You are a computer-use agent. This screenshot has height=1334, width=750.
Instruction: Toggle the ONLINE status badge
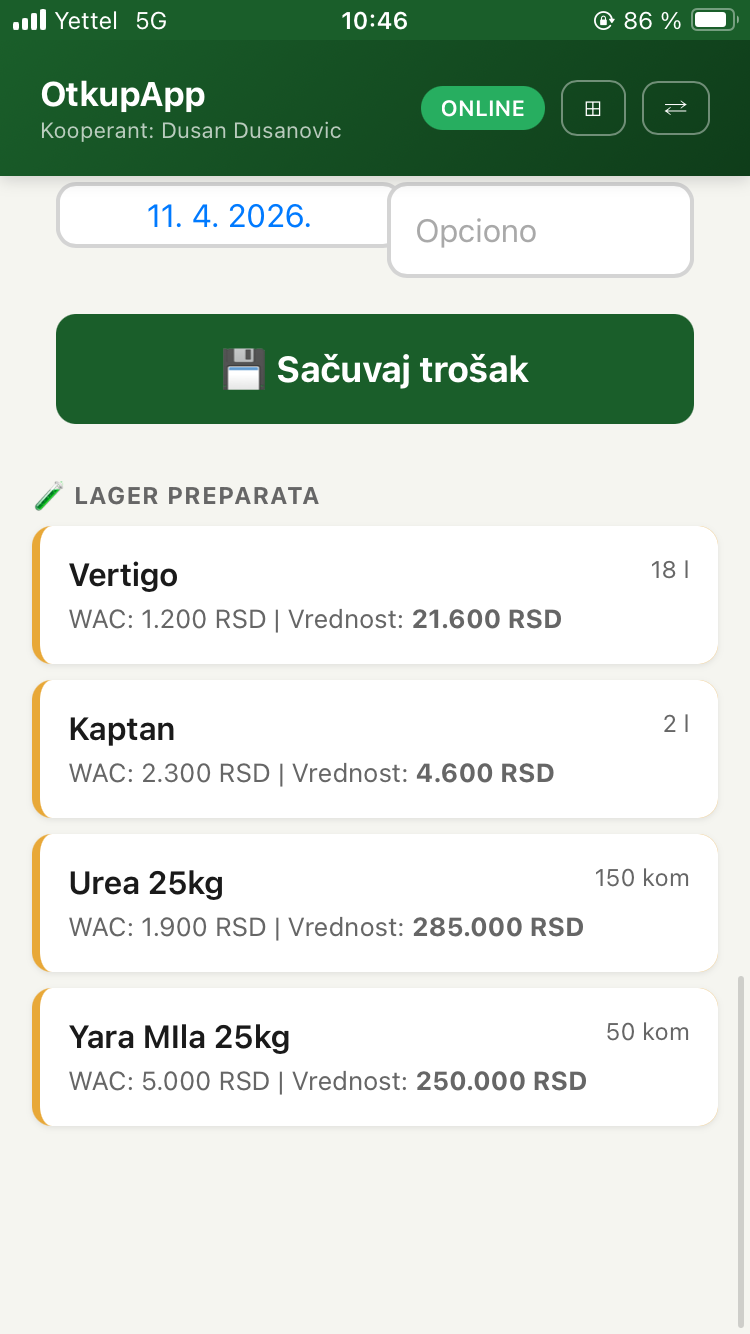[482, 108]
